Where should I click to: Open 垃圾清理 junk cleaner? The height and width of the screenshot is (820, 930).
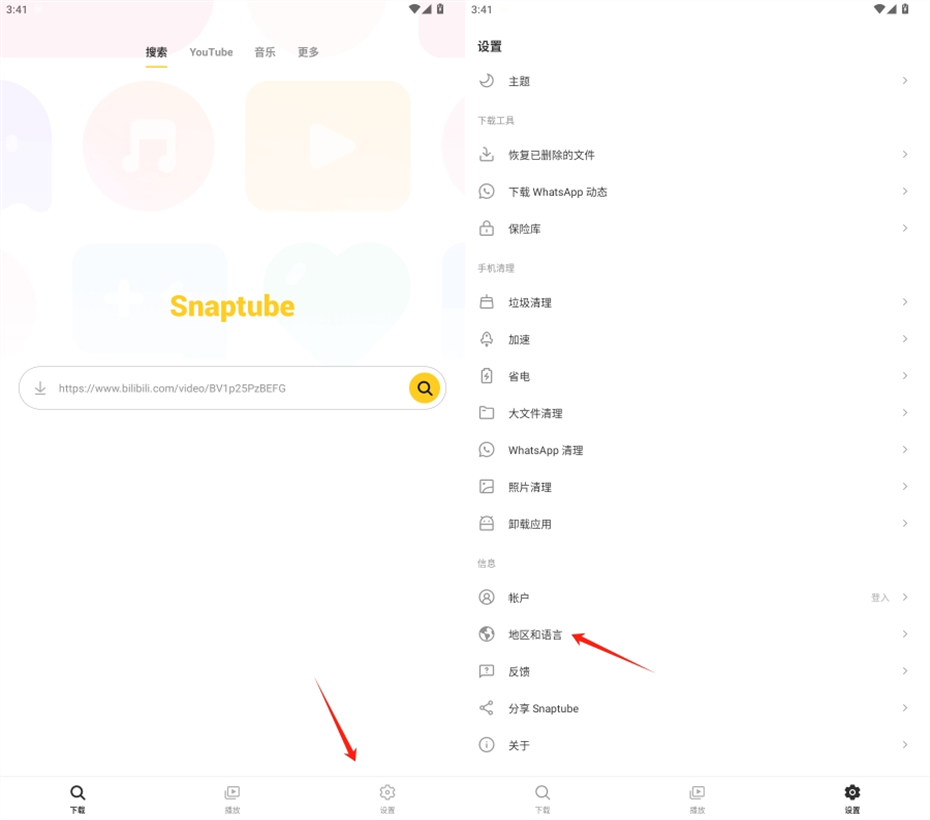(694, 303)
